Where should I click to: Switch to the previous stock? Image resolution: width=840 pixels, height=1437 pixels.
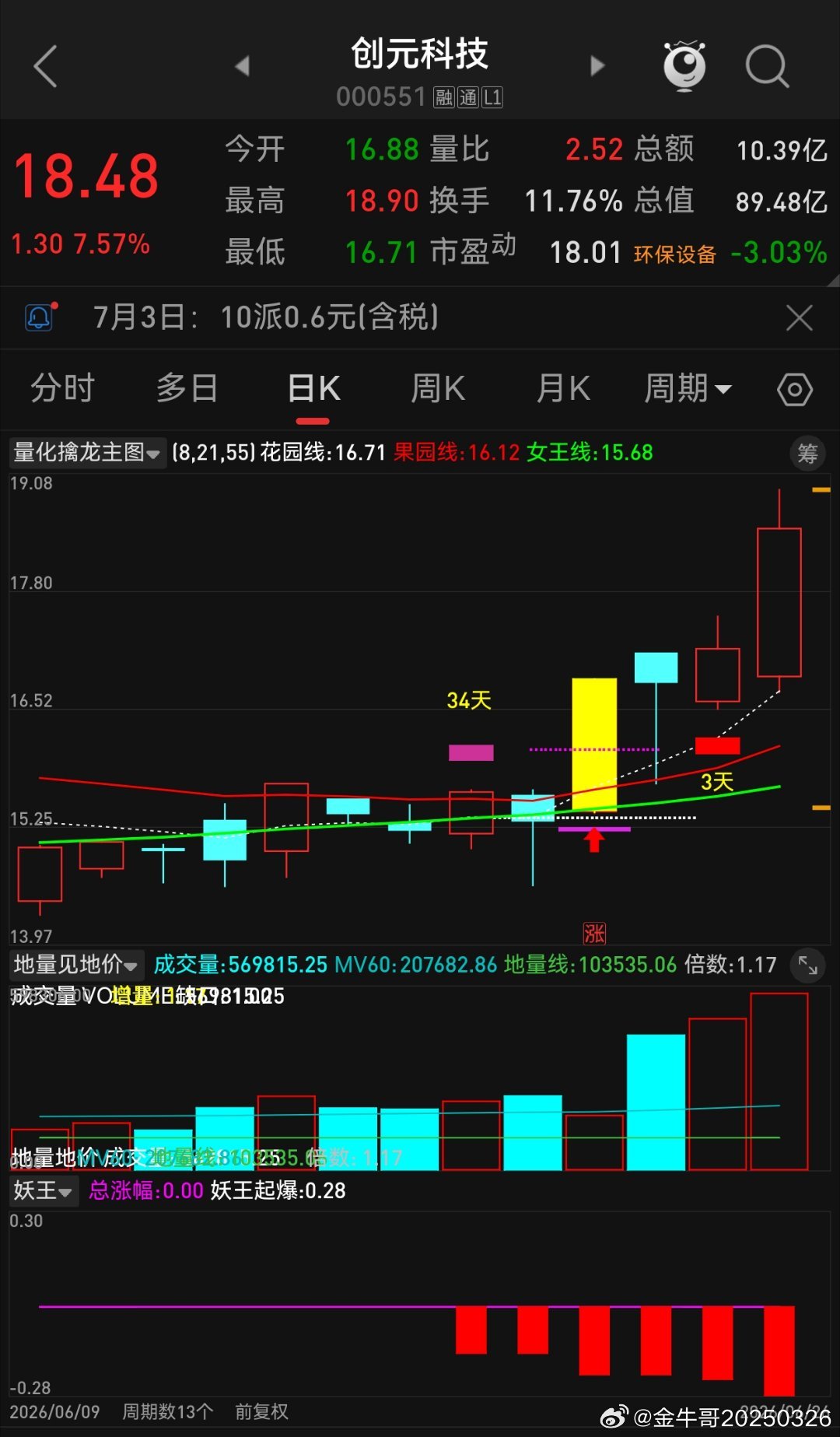click(243, 66)
